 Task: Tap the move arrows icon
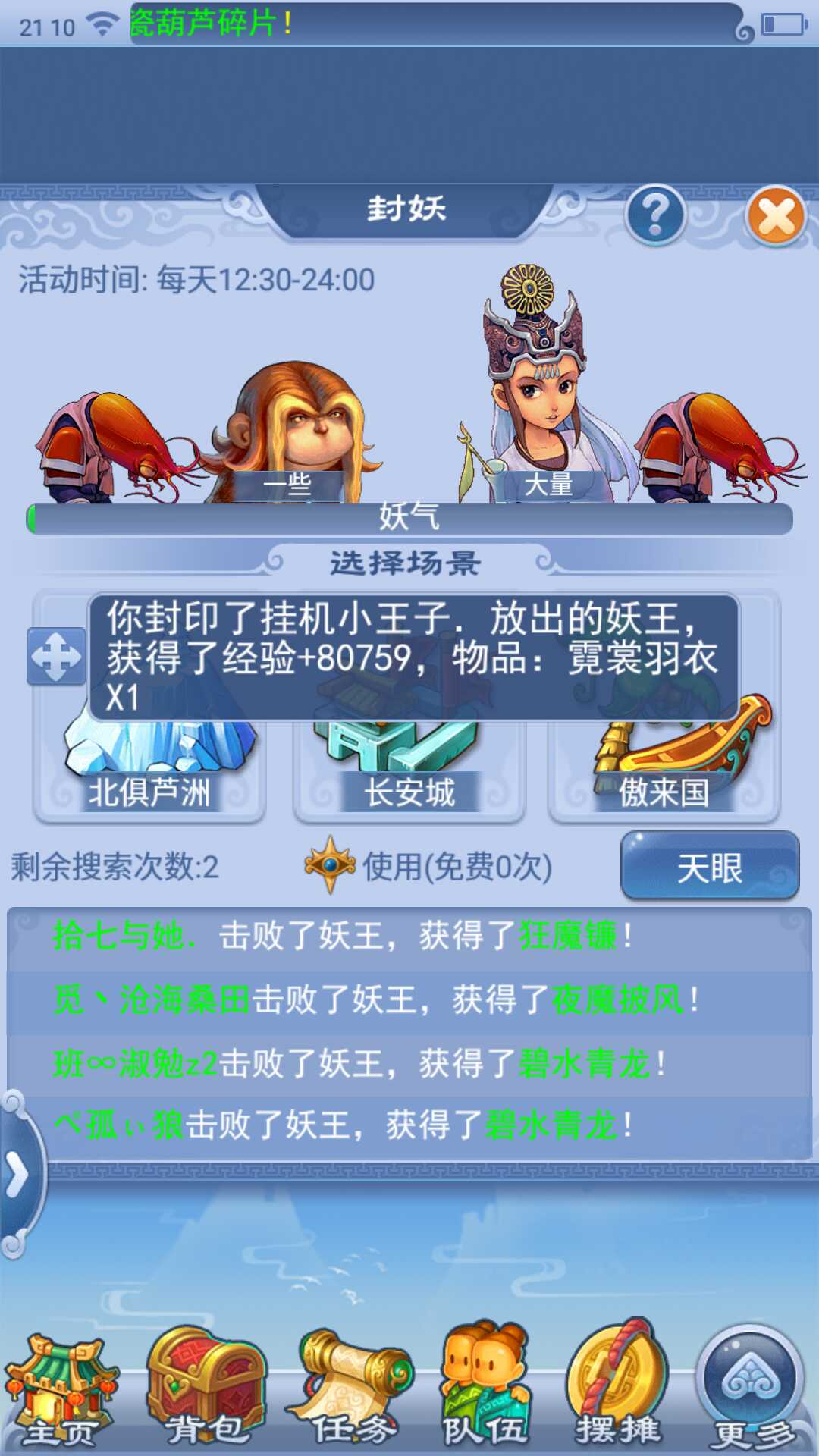pyautogui.click(x=57, y=656)
